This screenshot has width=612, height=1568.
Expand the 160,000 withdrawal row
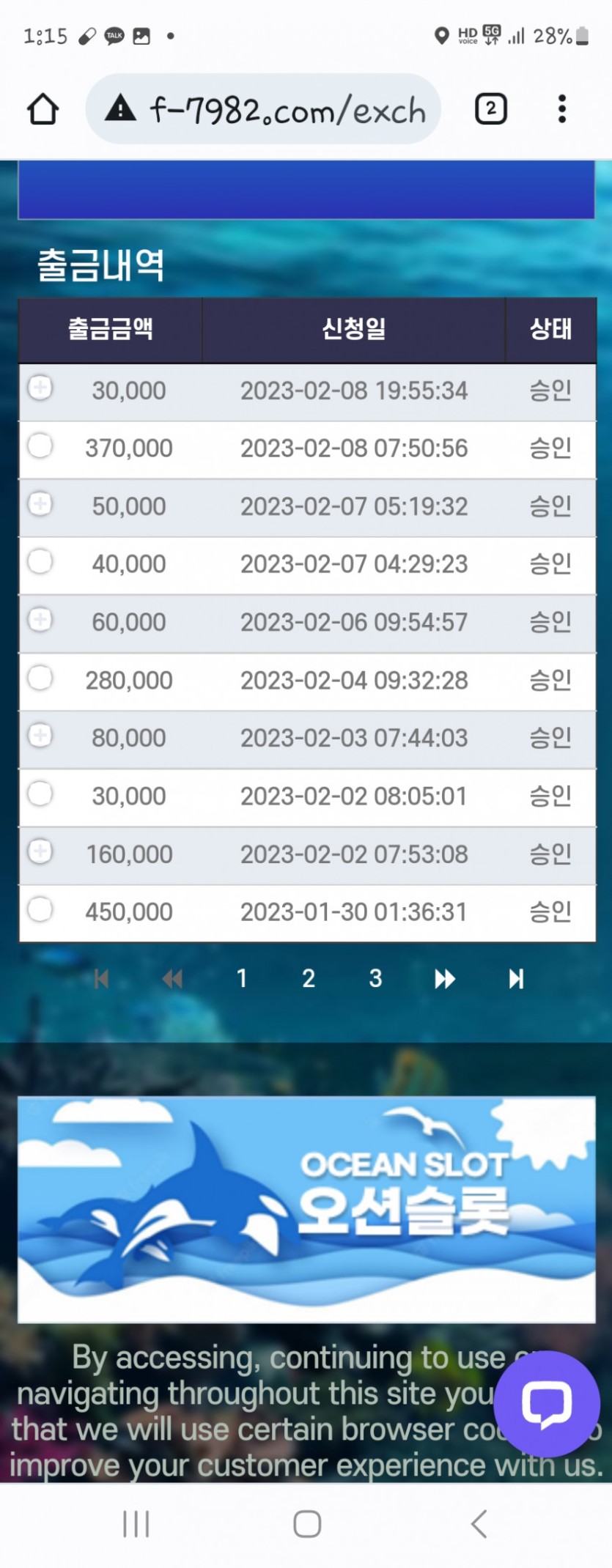pyautogui.click(x=40, y=851)
